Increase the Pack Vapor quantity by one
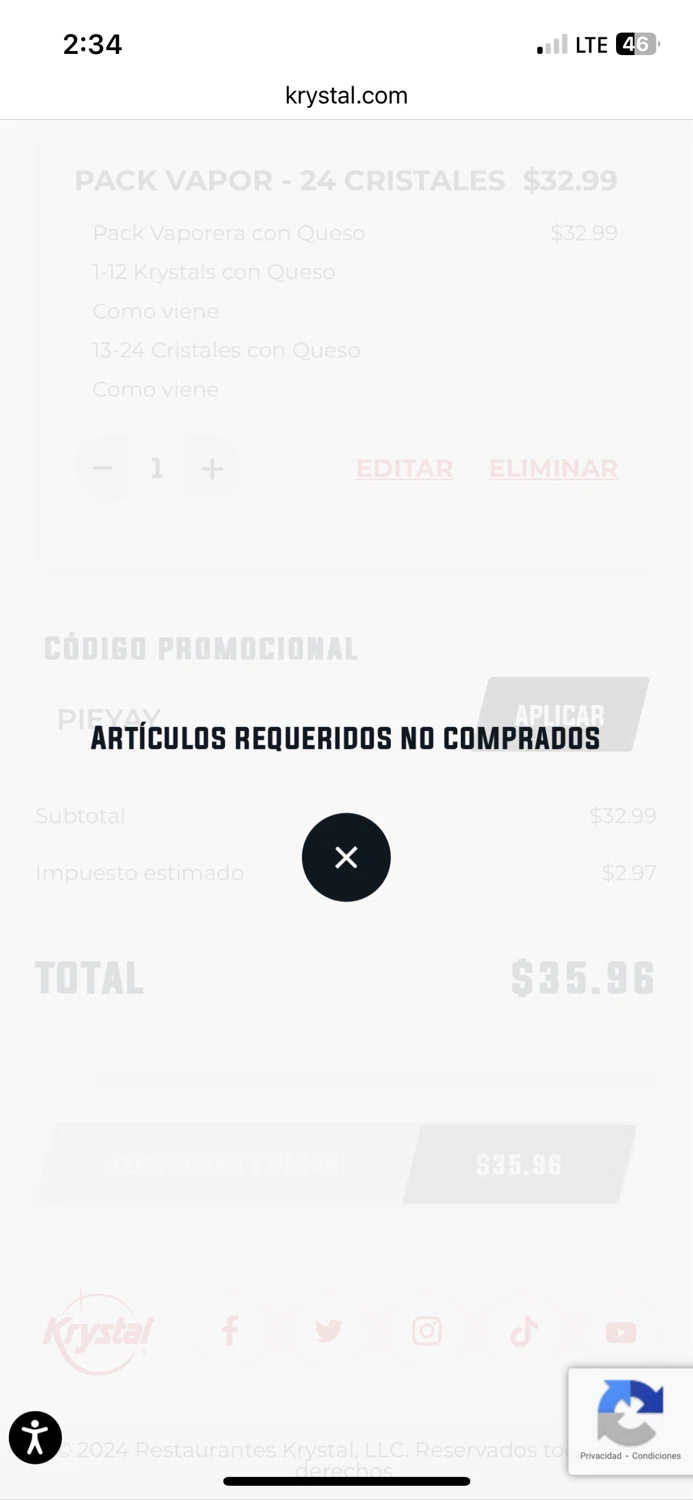 (x=212, y=468)
